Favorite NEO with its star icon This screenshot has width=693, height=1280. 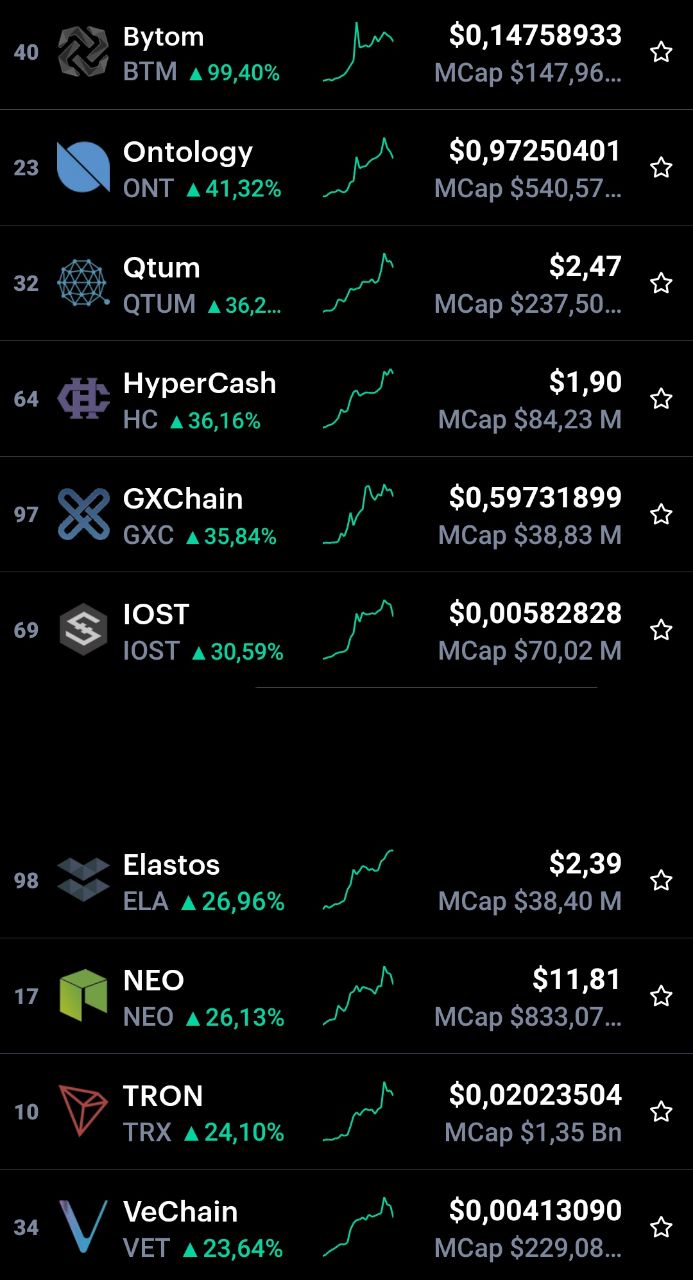[x=661, y=996]
